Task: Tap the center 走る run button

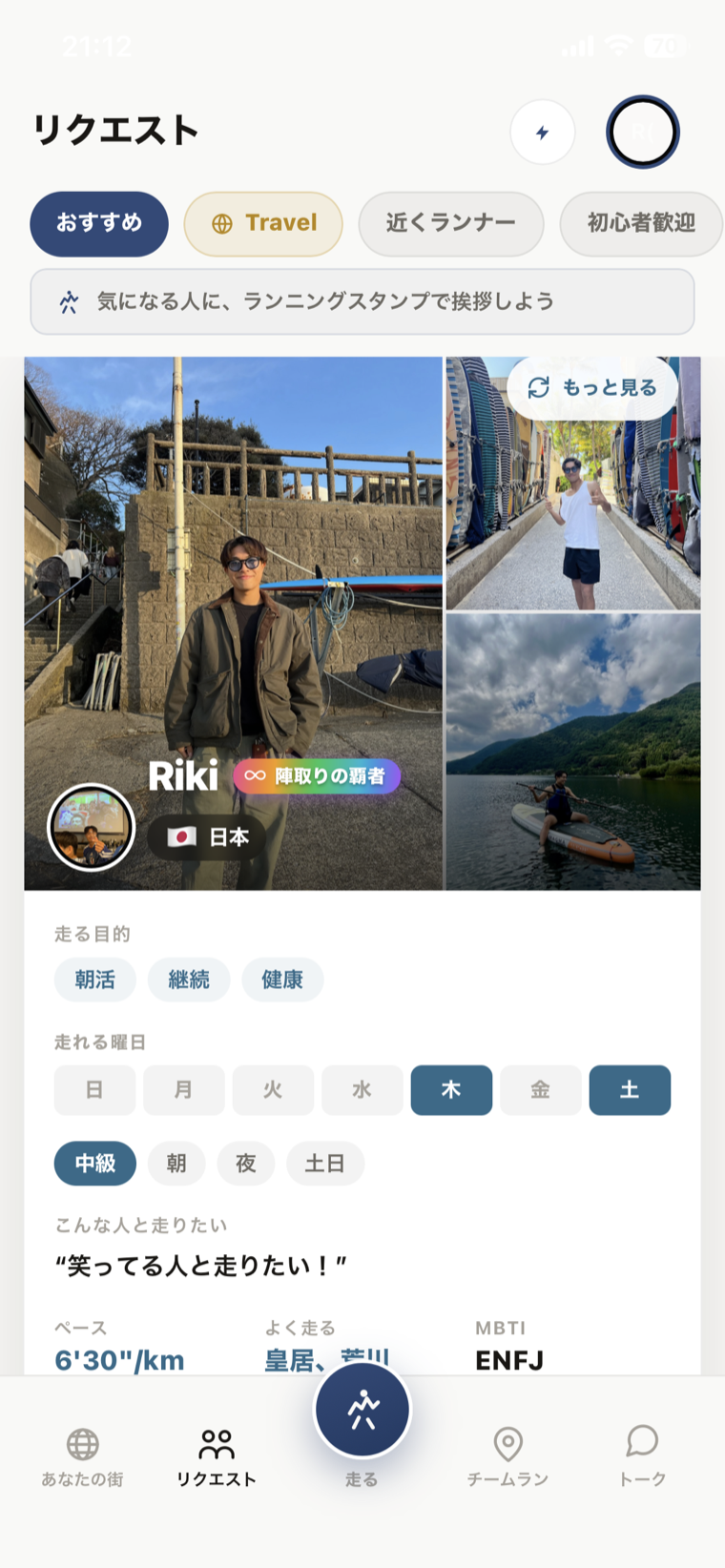Action: point(362,1410)
